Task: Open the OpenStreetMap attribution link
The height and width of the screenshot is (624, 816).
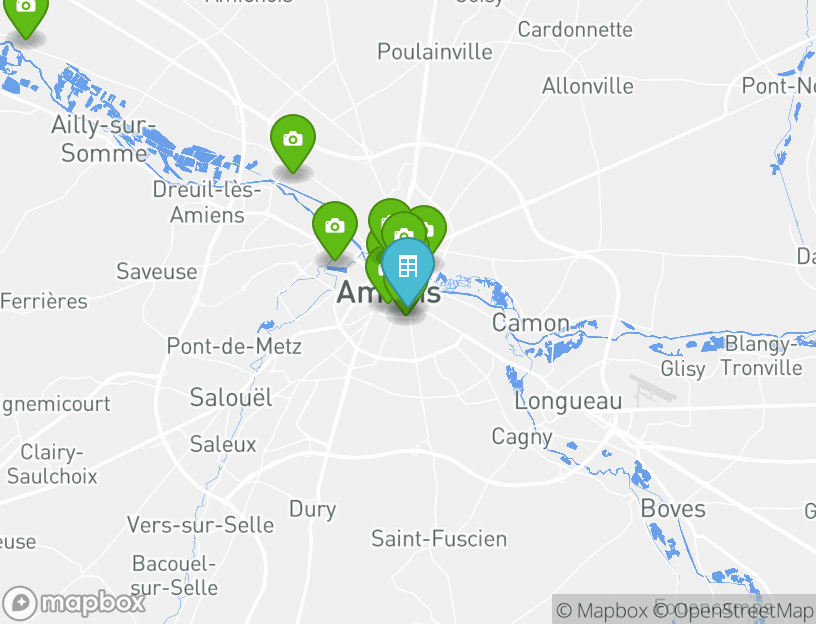Action: click(733, 610)
